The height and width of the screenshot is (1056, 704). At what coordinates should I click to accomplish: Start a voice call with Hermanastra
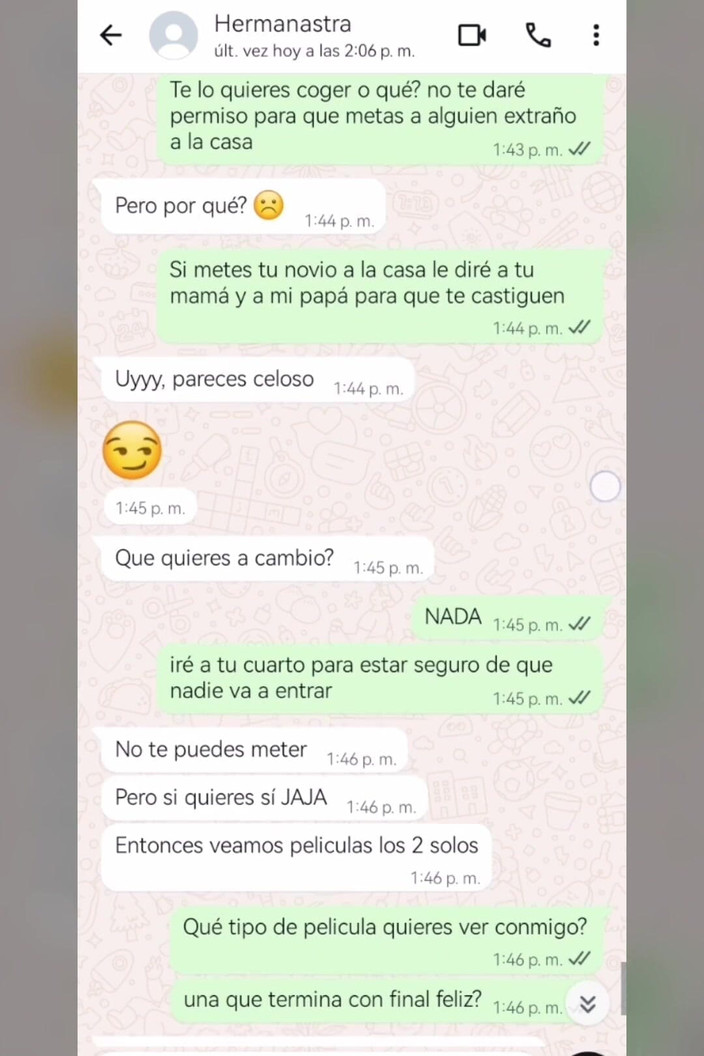tap(538, 35)
